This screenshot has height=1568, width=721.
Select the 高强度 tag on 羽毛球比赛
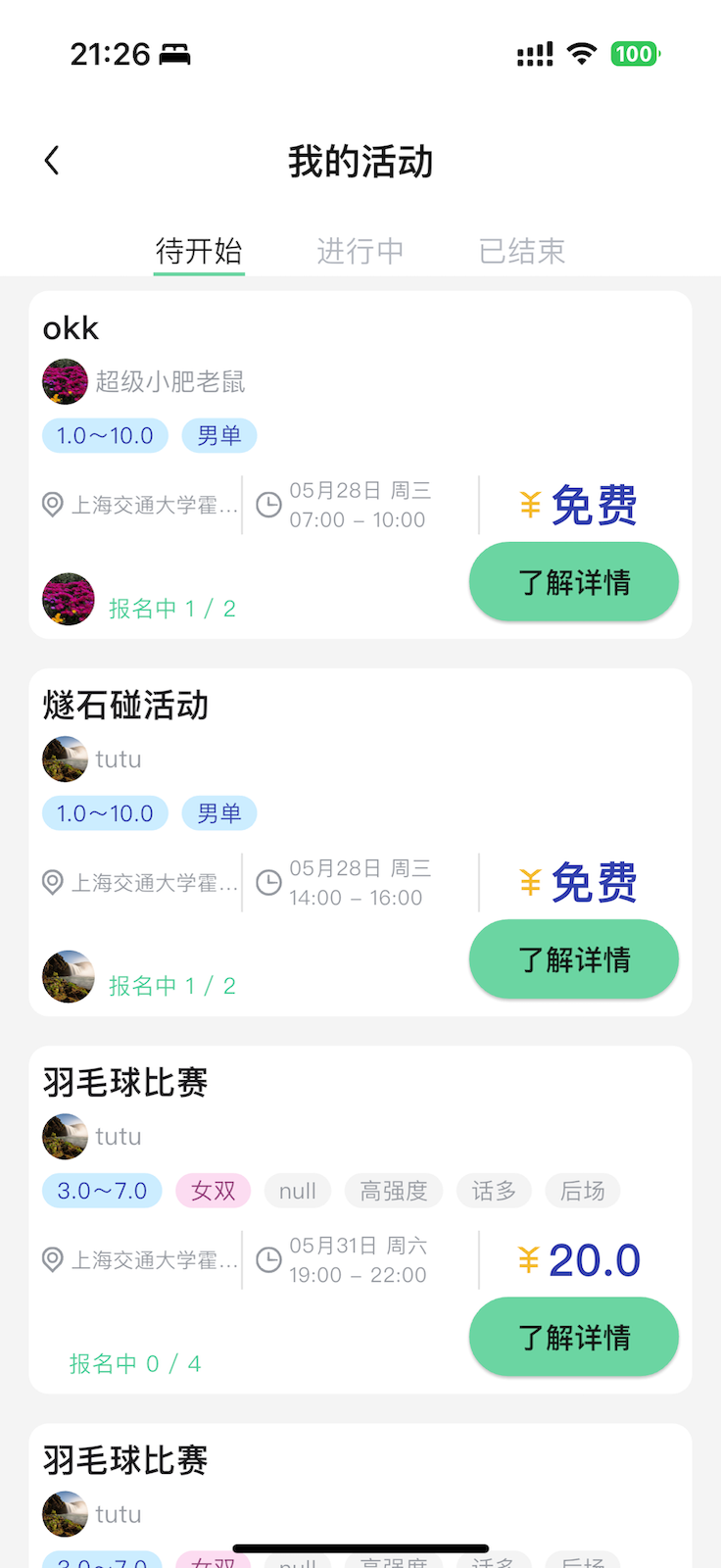(394, 1190)
